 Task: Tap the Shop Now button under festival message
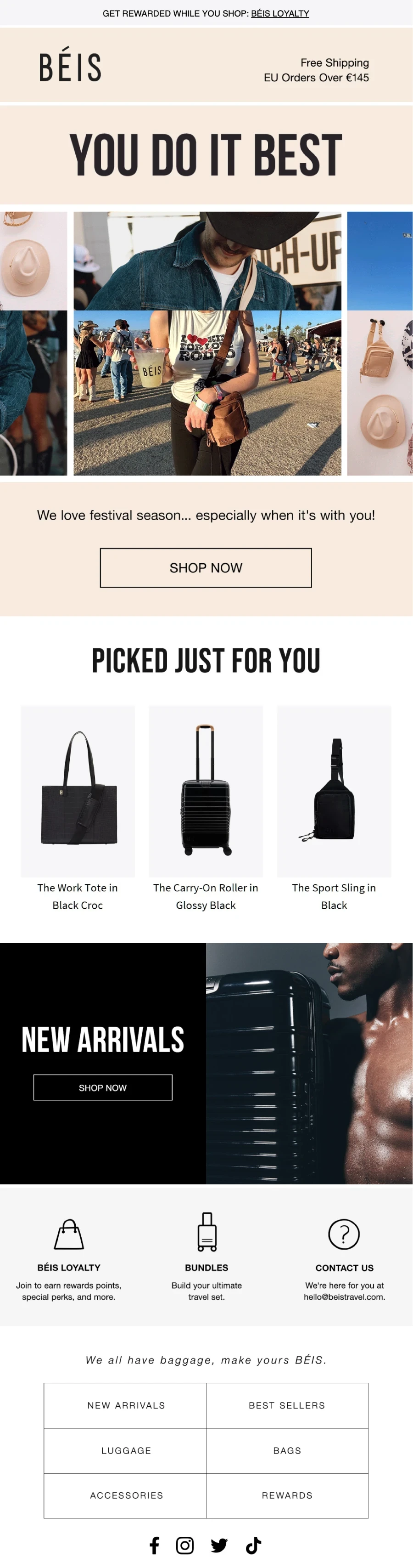click(206, 567)
